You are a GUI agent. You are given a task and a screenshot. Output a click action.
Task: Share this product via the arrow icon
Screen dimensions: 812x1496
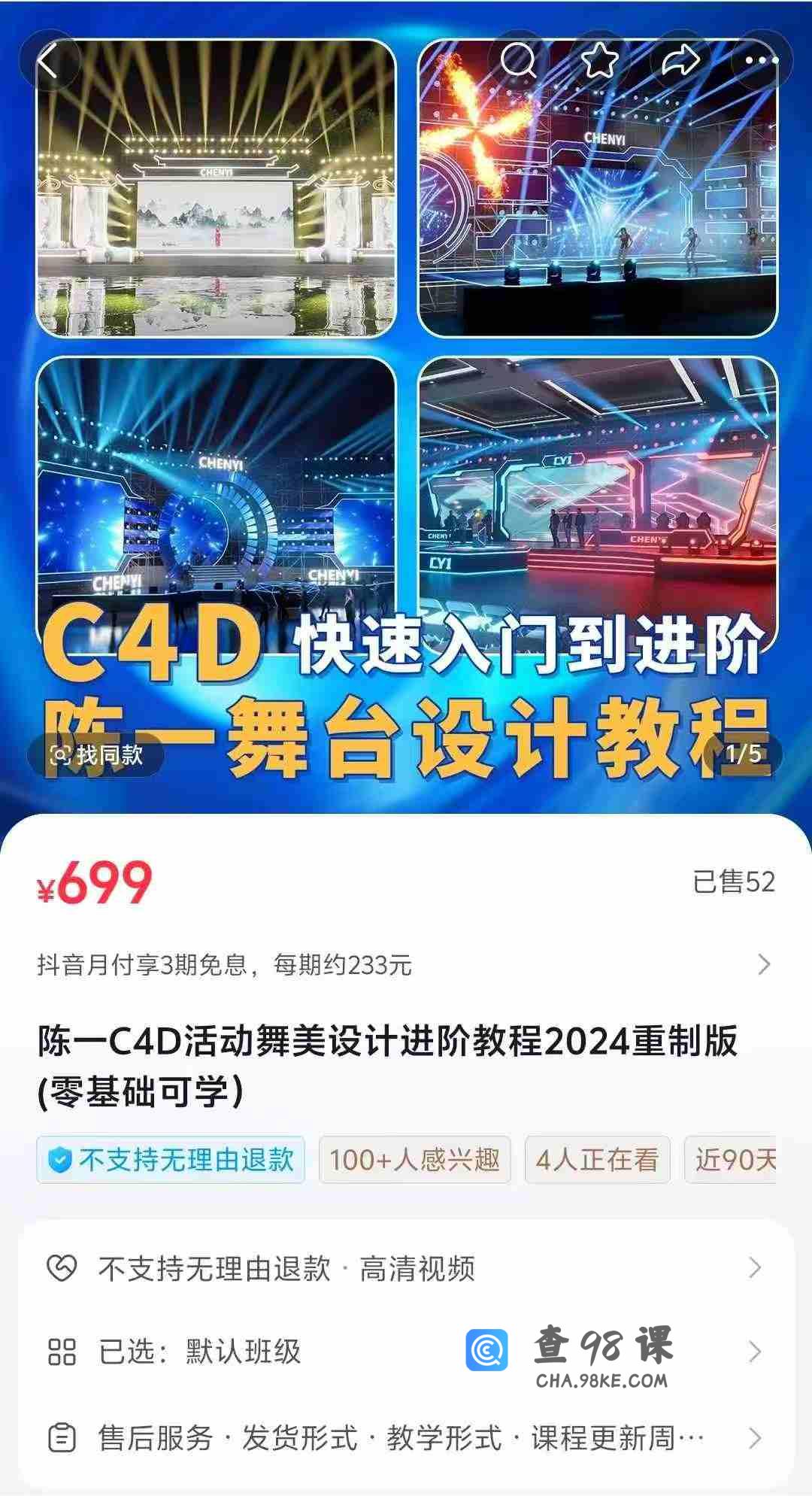pyautogui.click(x=681, y=60)
